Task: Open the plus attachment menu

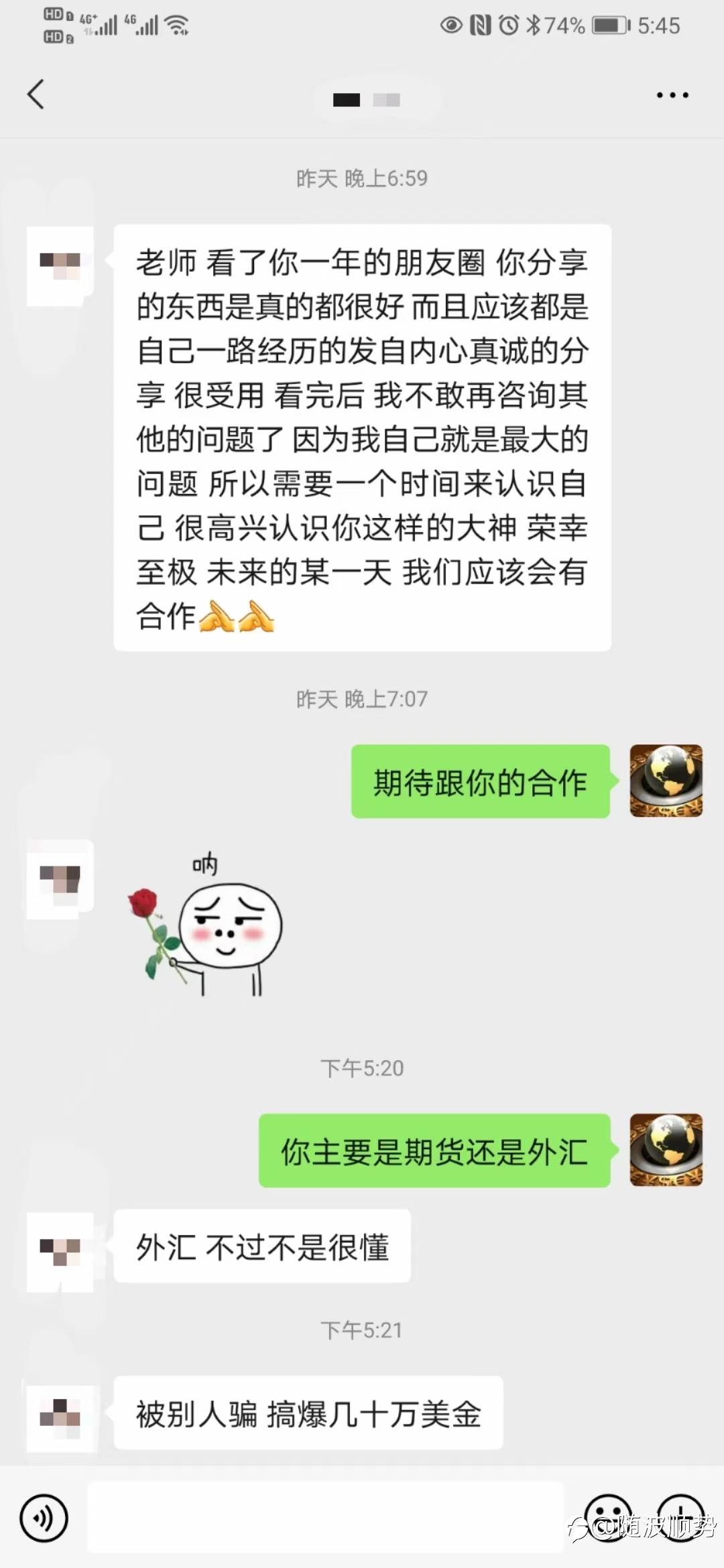Action: pos(680,1517)
